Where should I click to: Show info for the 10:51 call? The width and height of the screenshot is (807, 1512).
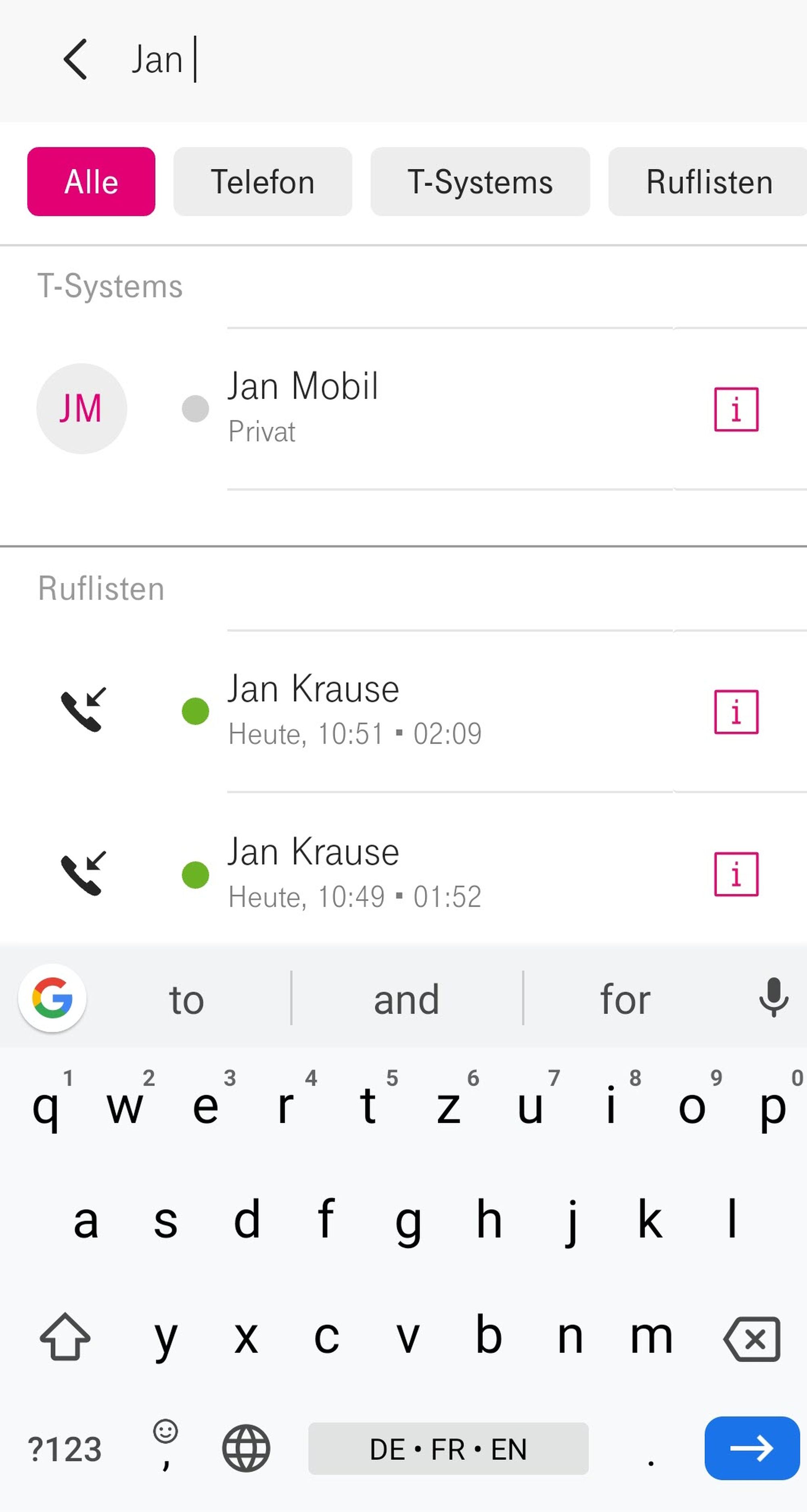(736, 711)
